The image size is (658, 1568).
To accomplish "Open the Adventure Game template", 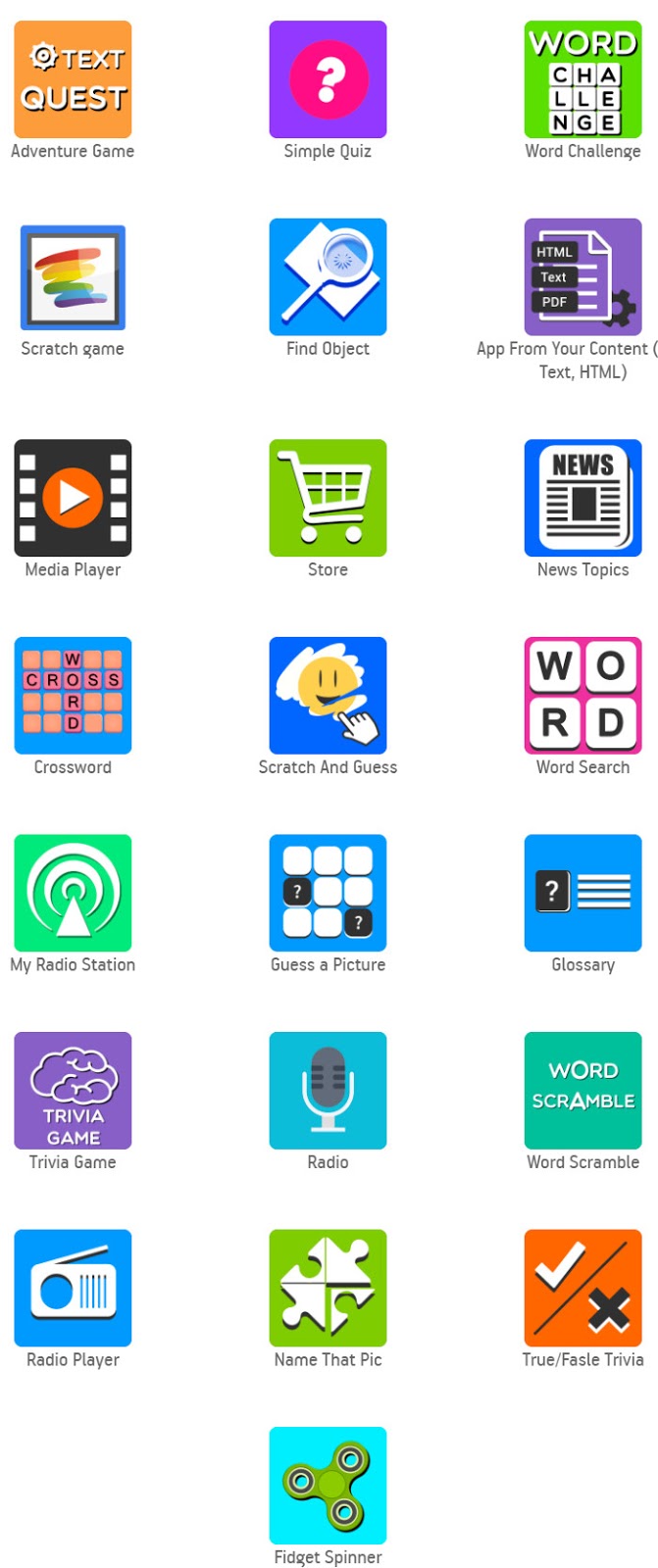I will (x=73, y=79).
